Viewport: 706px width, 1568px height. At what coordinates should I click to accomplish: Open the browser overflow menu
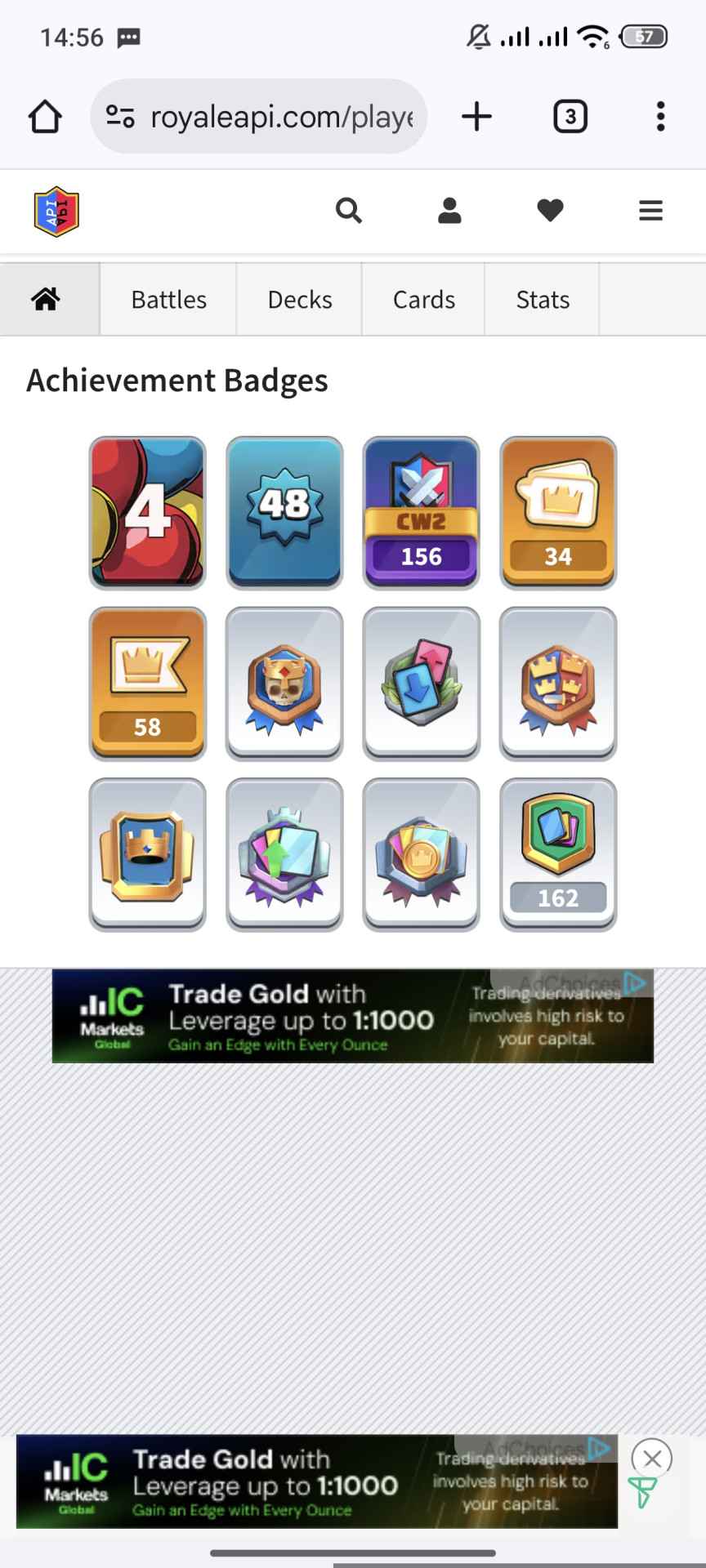(660, 117)
